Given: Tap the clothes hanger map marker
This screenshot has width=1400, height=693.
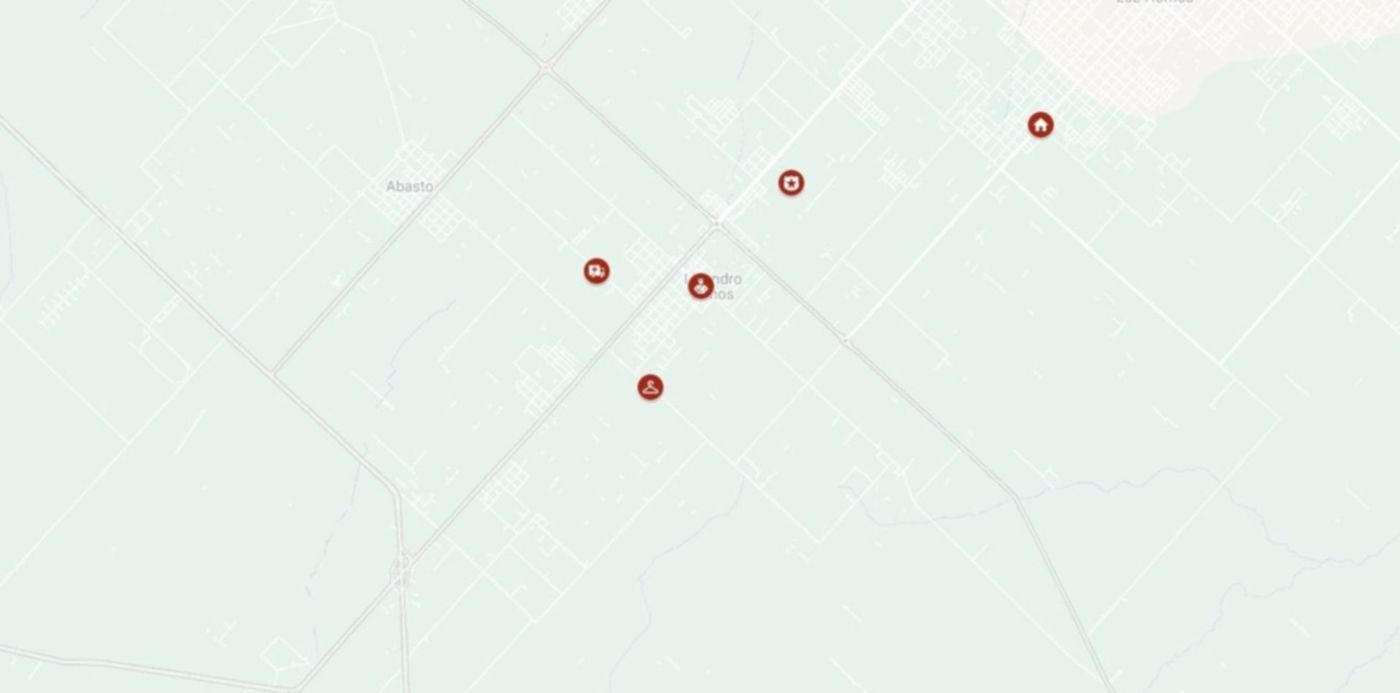Looking at the screenshot, I should pyautogui.click(x=650, y=387).
